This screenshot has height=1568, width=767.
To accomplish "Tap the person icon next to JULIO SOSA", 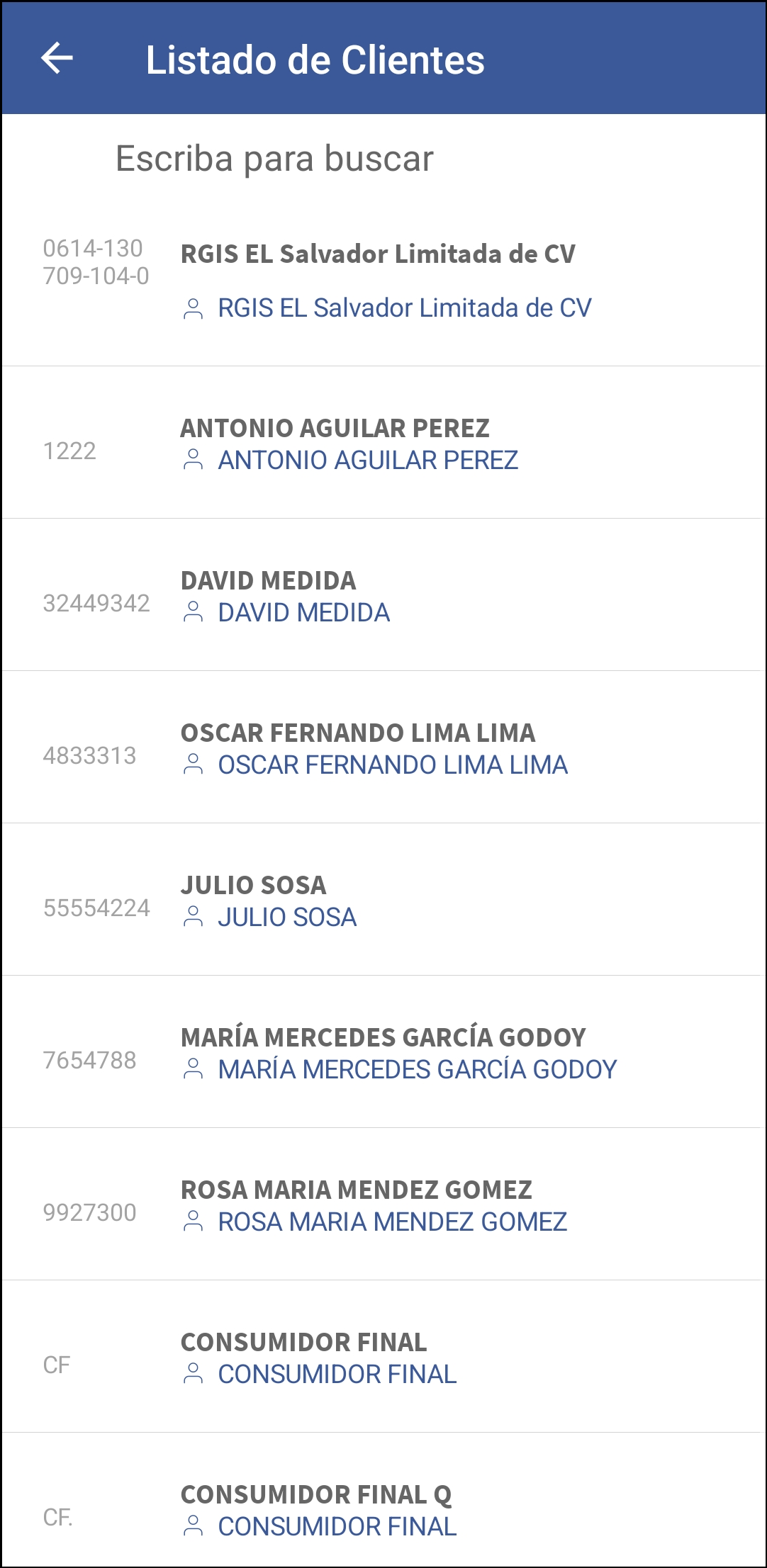I will tap(193, 917).
